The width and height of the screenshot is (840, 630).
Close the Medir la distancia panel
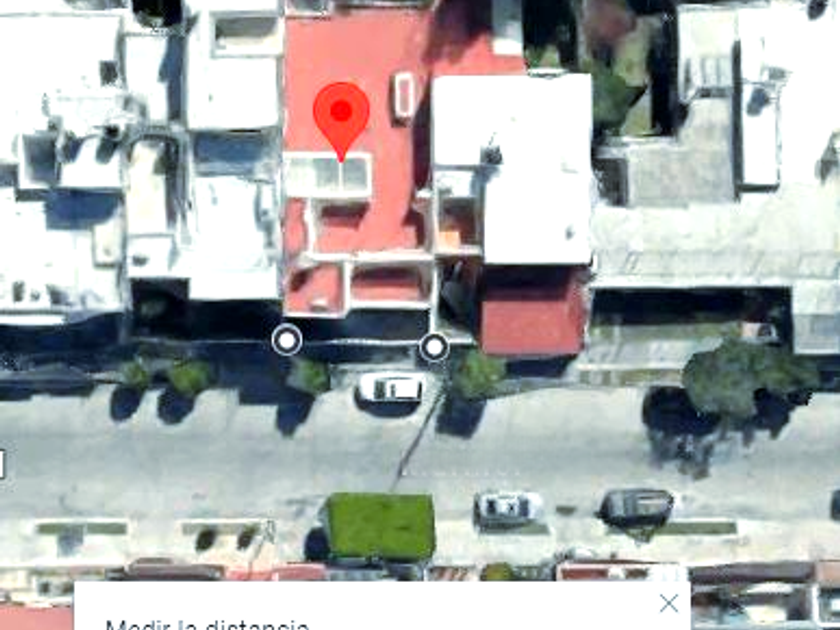(x=669, y=603)
